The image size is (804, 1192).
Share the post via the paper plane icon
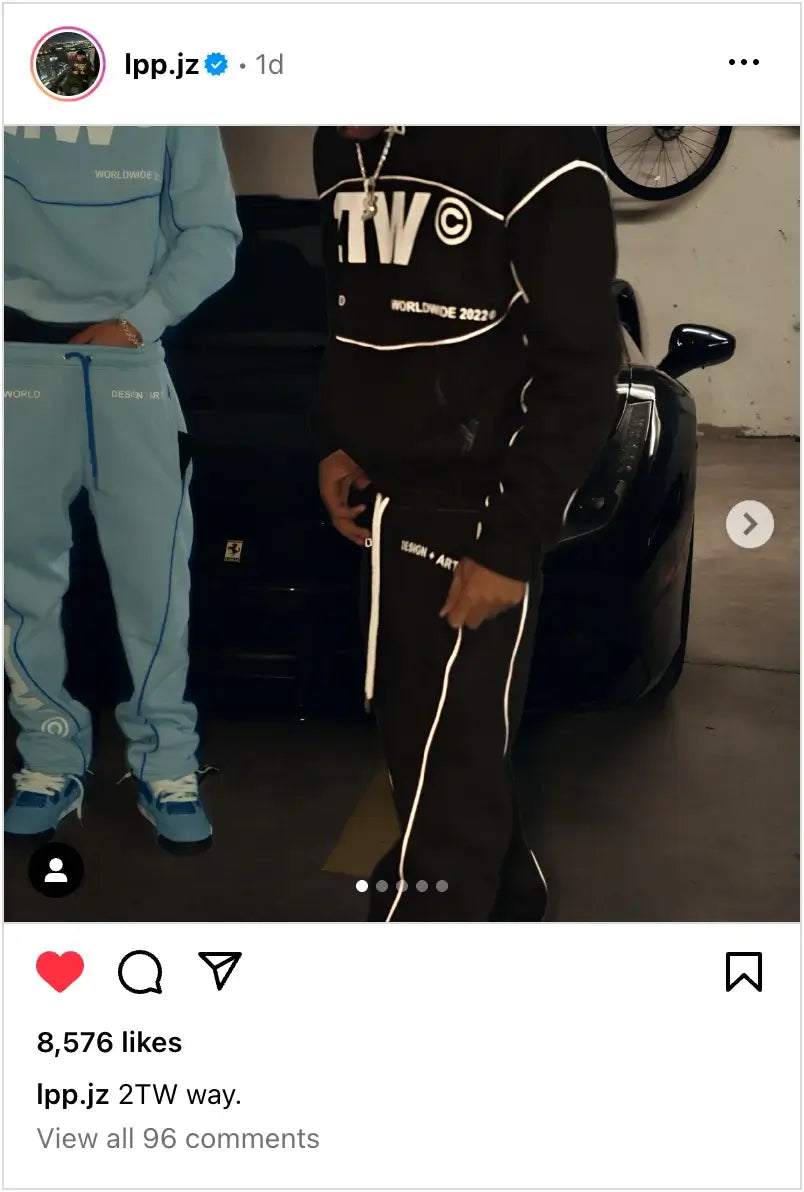pyautogui.click(x=220, y=970)
